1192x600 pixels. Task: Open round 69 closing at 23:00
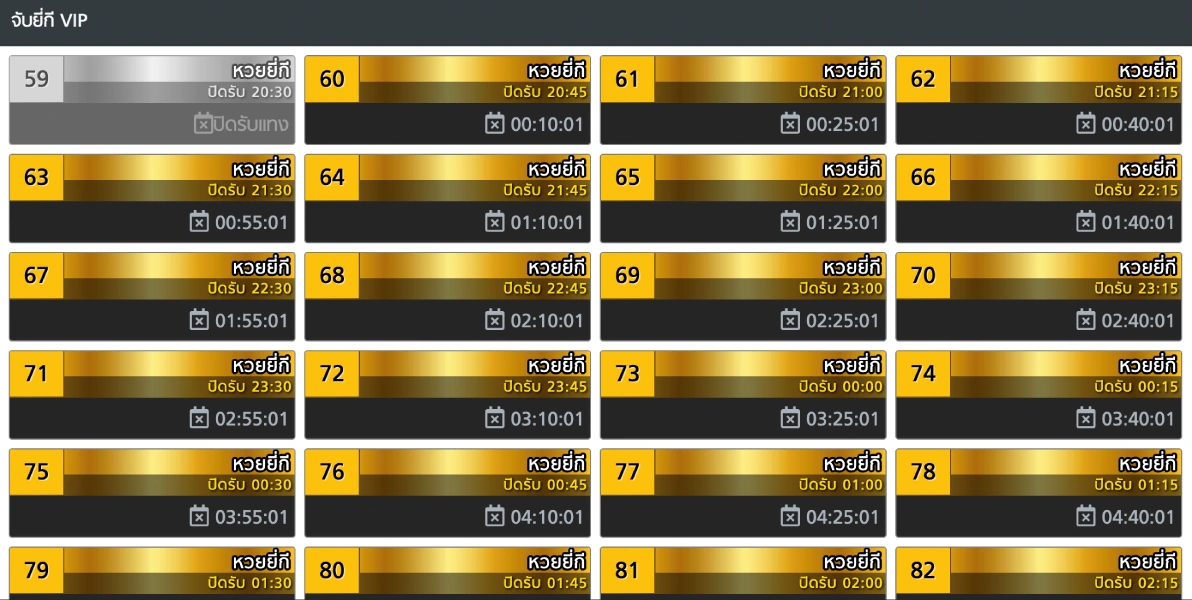coord(743,296)
